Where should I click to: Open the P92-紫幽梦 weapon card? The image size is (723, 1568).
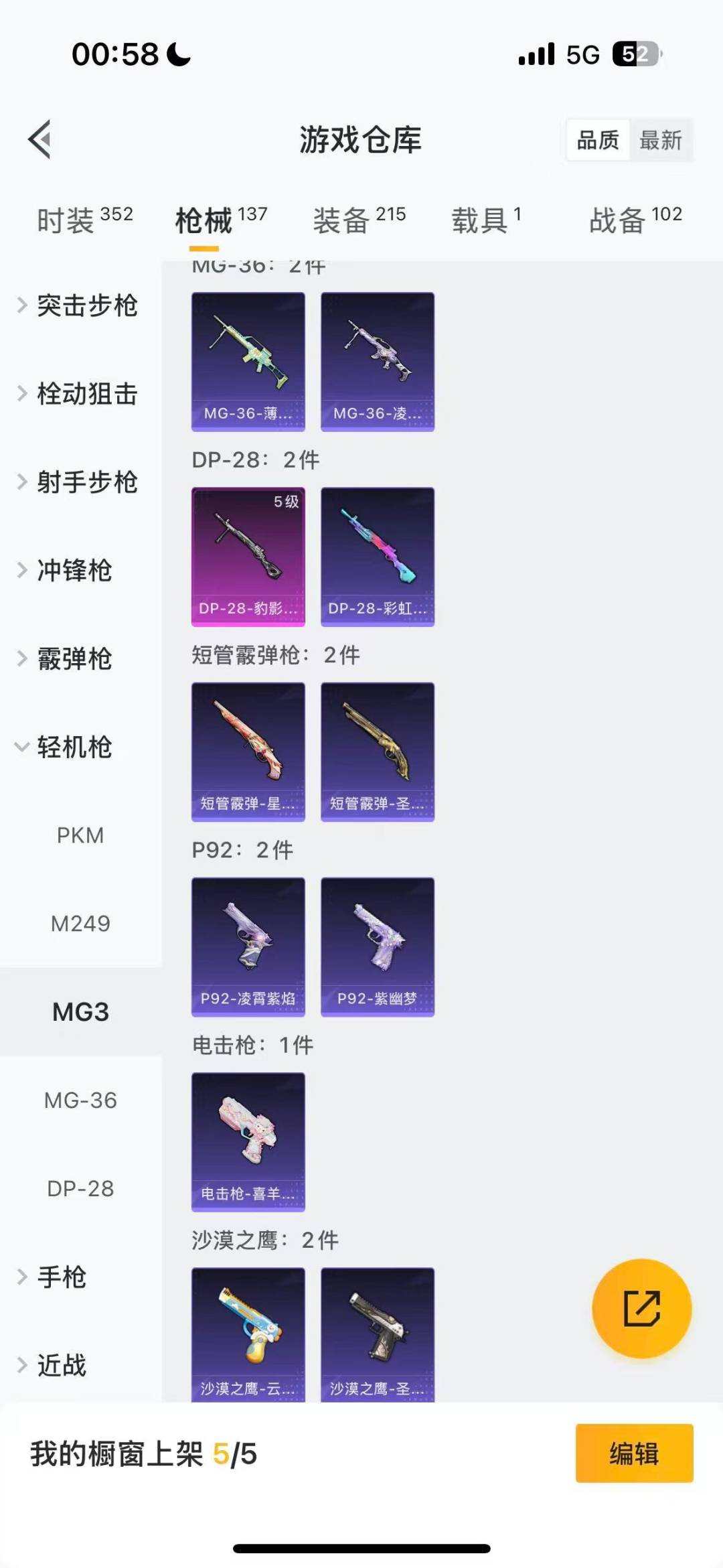378,947
